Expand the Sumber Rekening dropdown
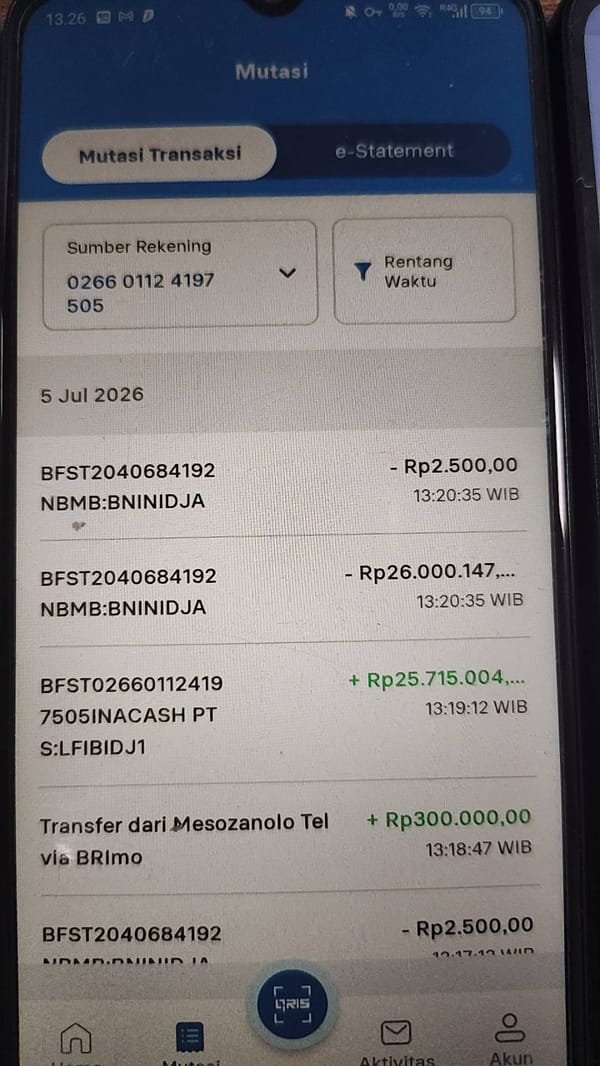Image resolution: width=600 pixels, height=1066 pixels. pyautogui.click(x=180, y=274)
